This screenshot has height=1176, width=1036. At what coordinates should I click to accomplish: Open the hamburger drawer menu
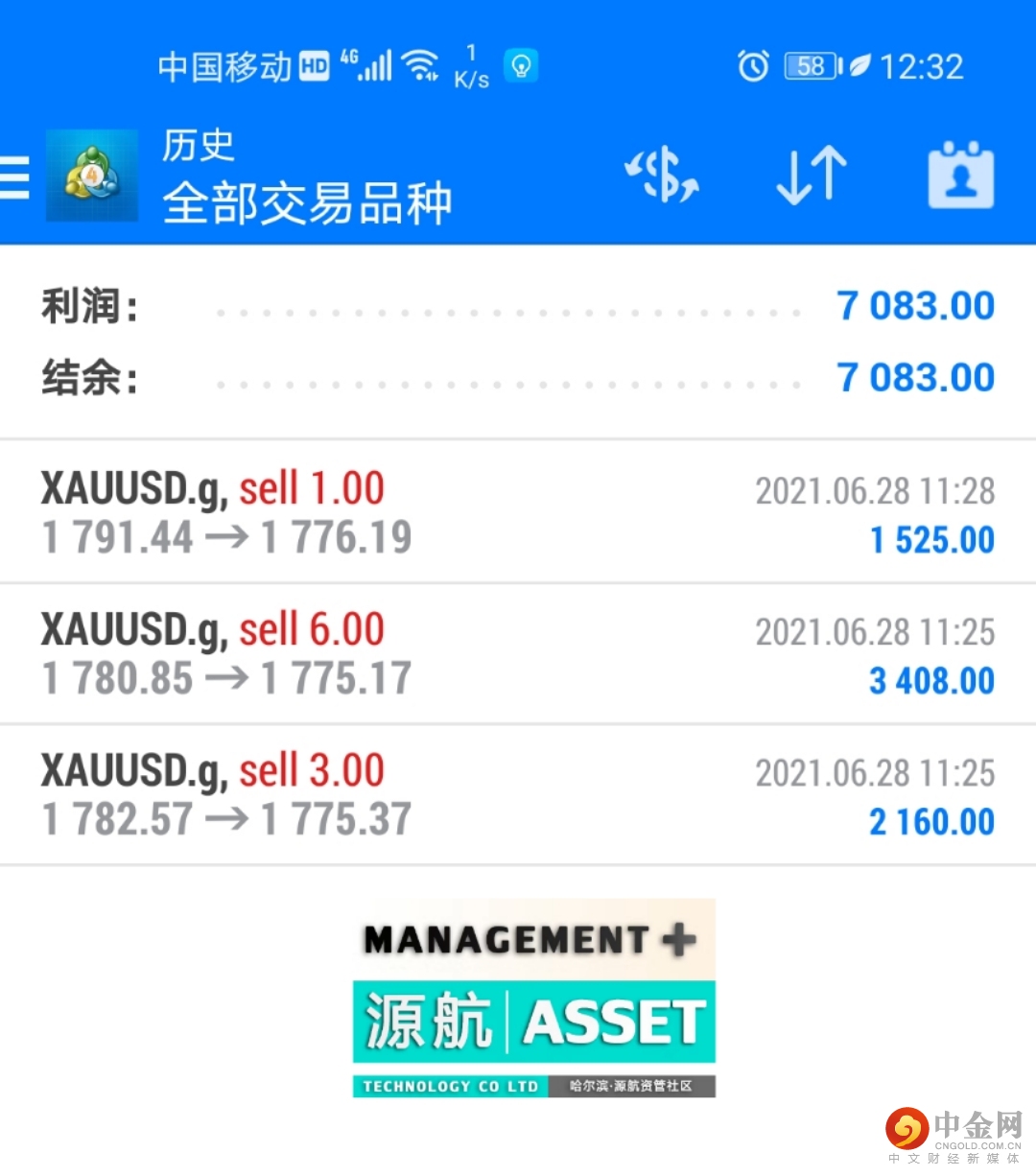pos(15,177)
